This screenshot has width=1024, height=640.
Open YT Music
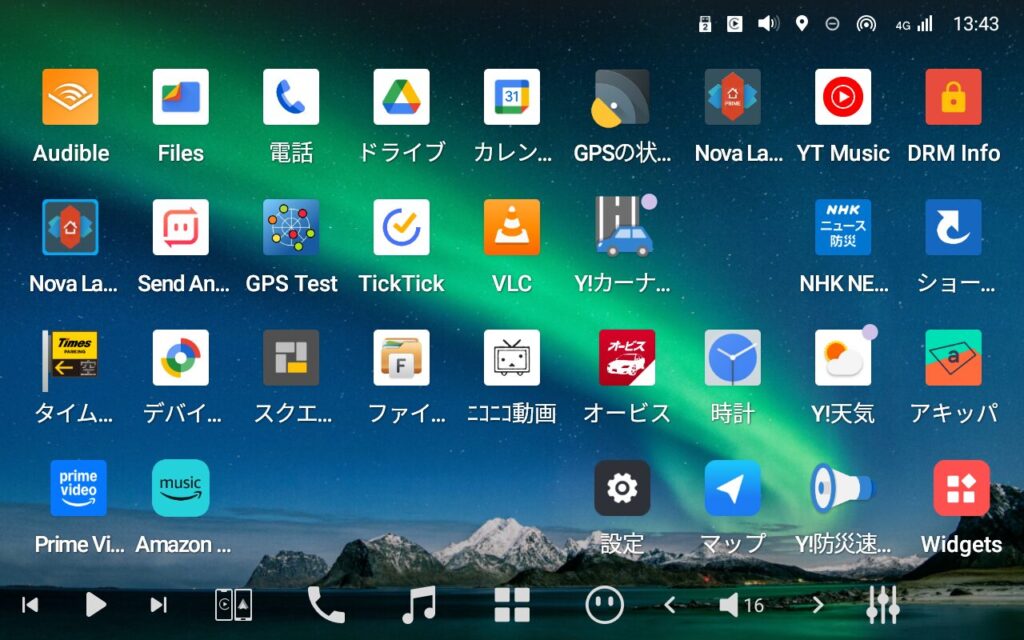(842, 97)
